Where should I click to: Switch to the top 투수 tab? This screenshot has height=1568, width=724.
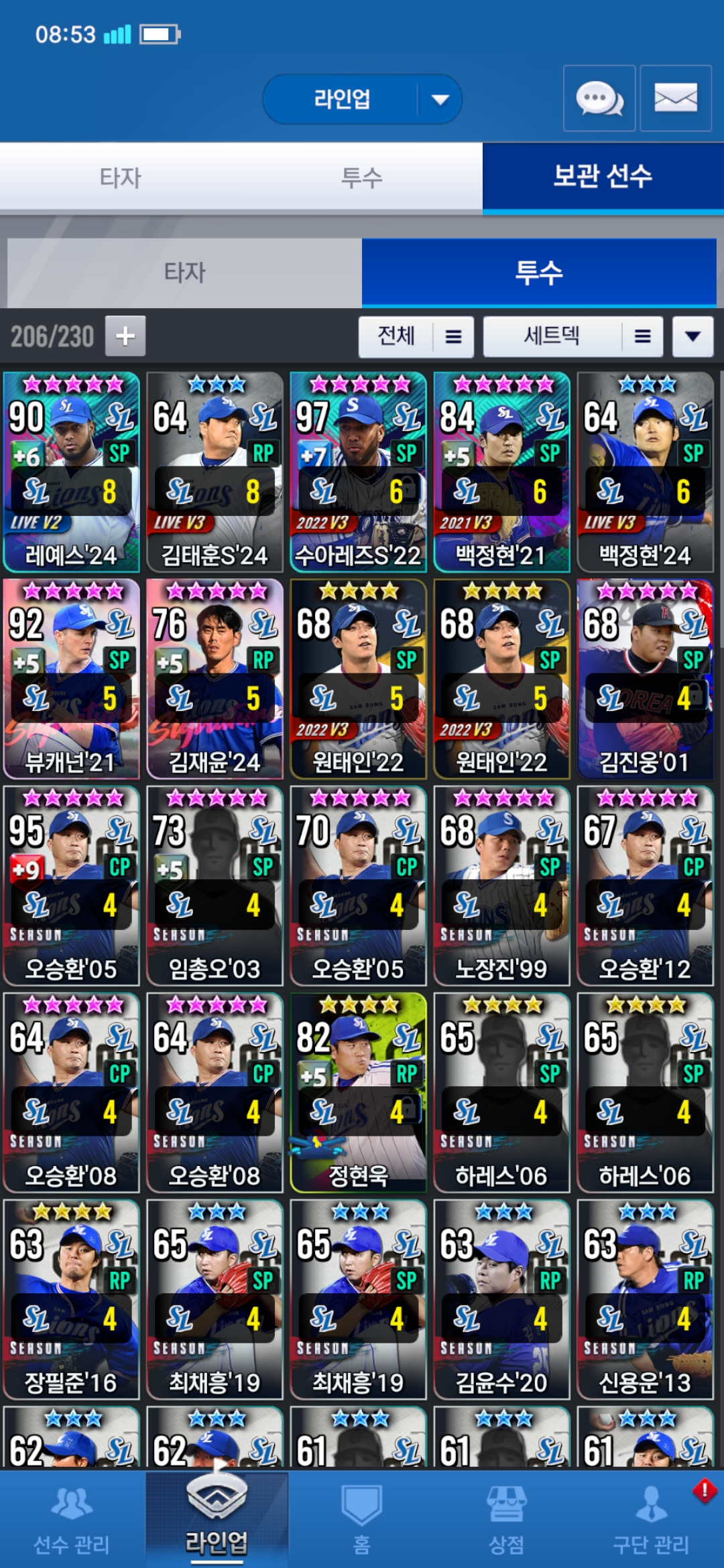pos(362,178)
